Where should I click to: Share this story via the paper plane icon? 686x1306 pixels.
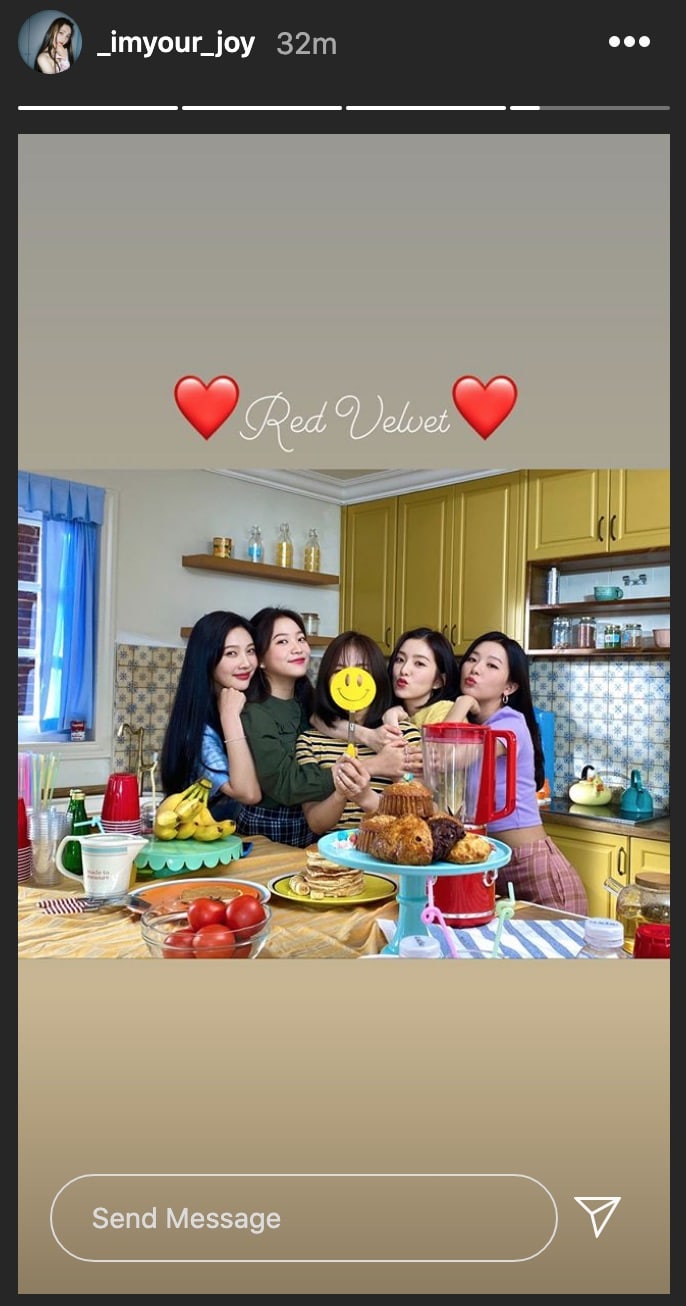tap(598, 1217)
